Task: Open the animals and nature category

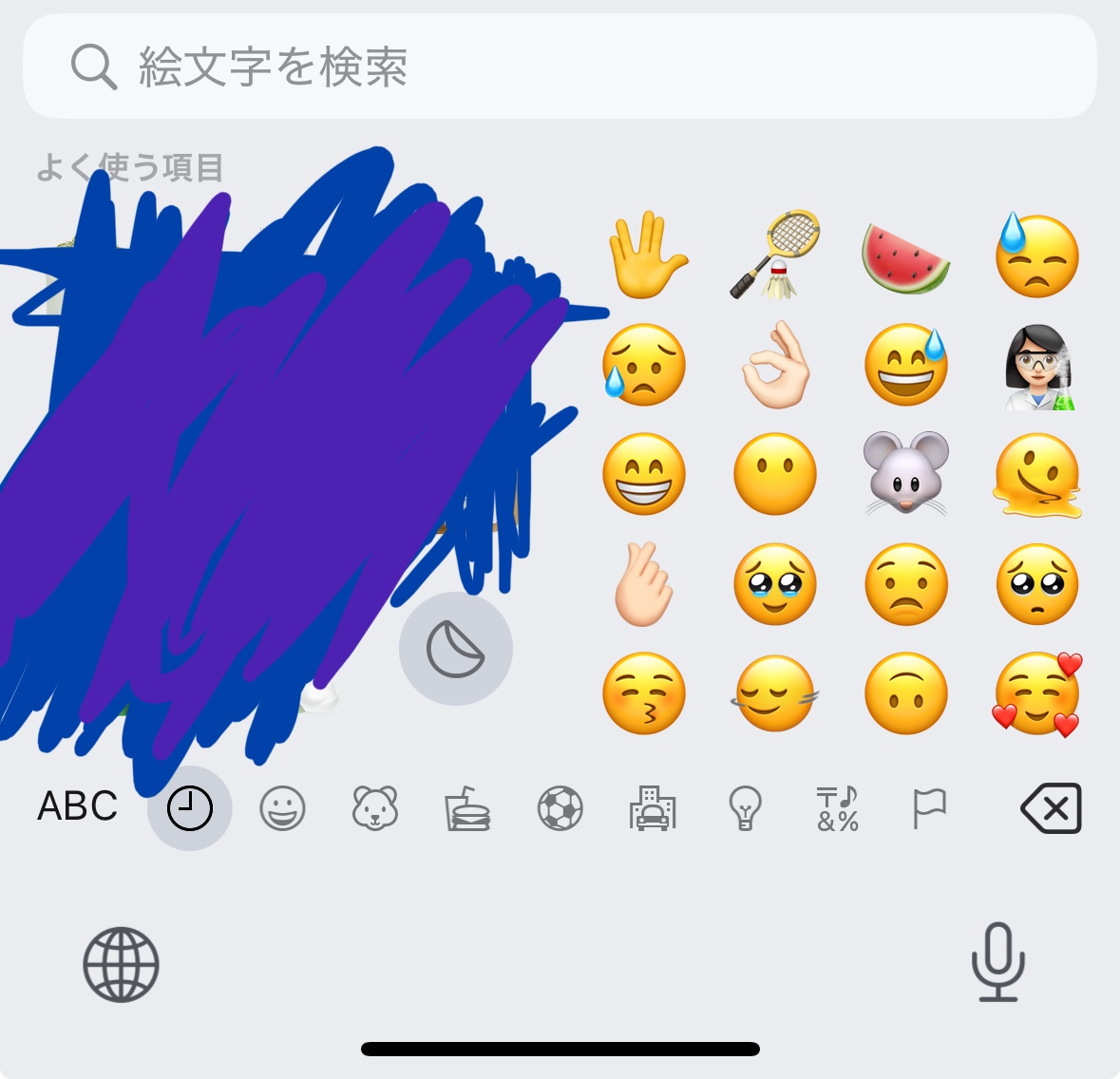Action: click(375, 809)
